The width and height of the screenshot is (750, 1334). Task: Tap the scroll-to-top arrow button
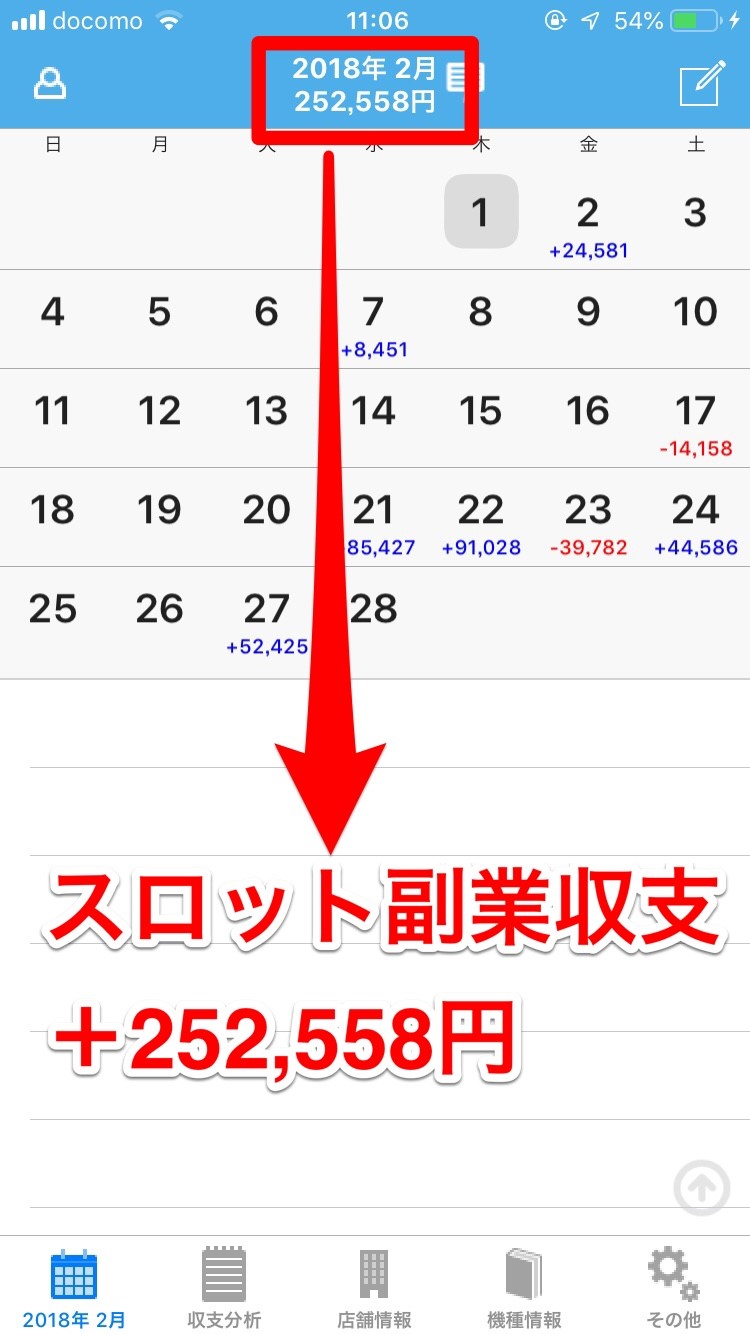coord(701,1188)
